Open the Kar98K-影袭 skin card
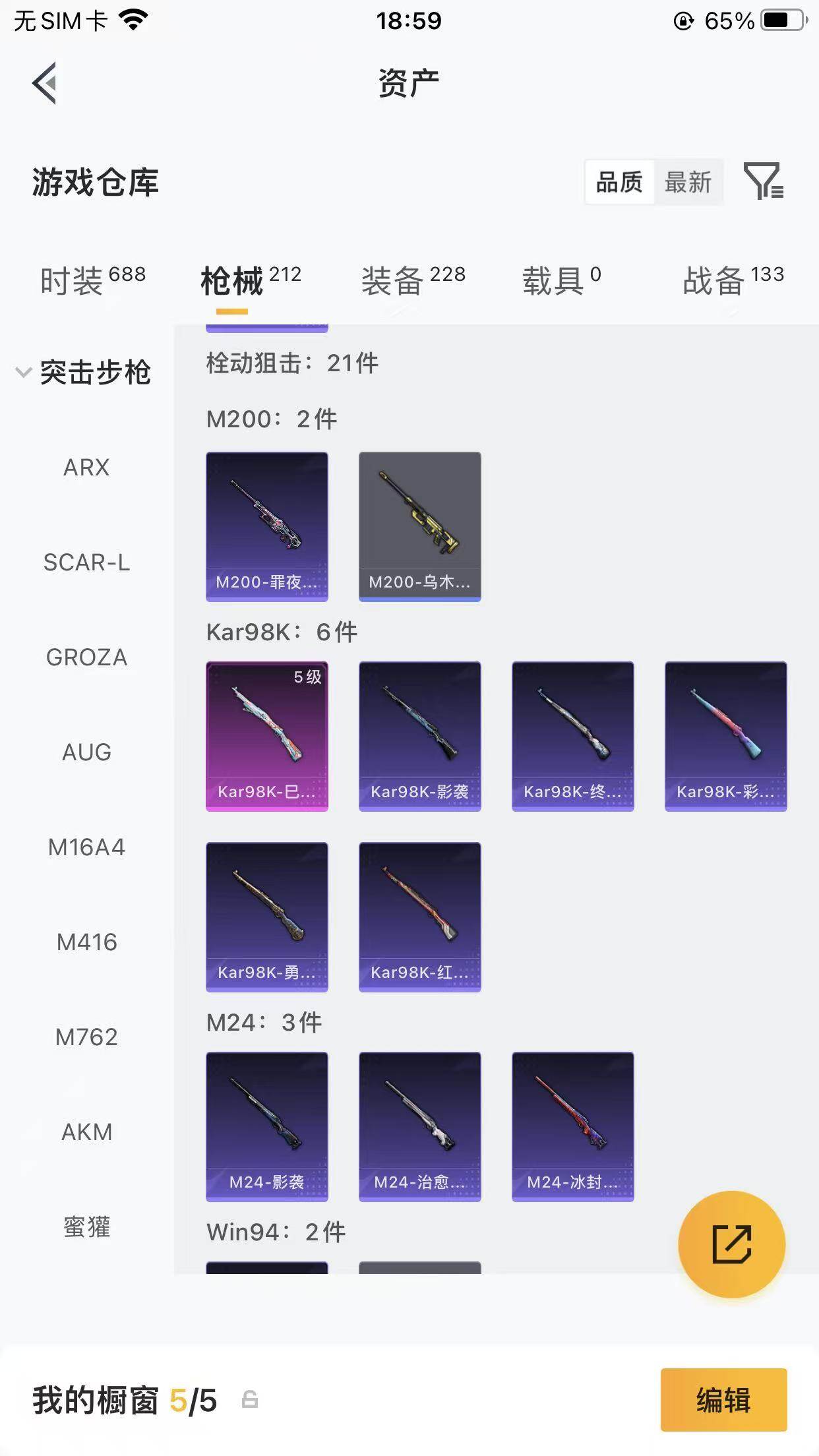Viewport: 819px width, 1456px height. point(419,737)
